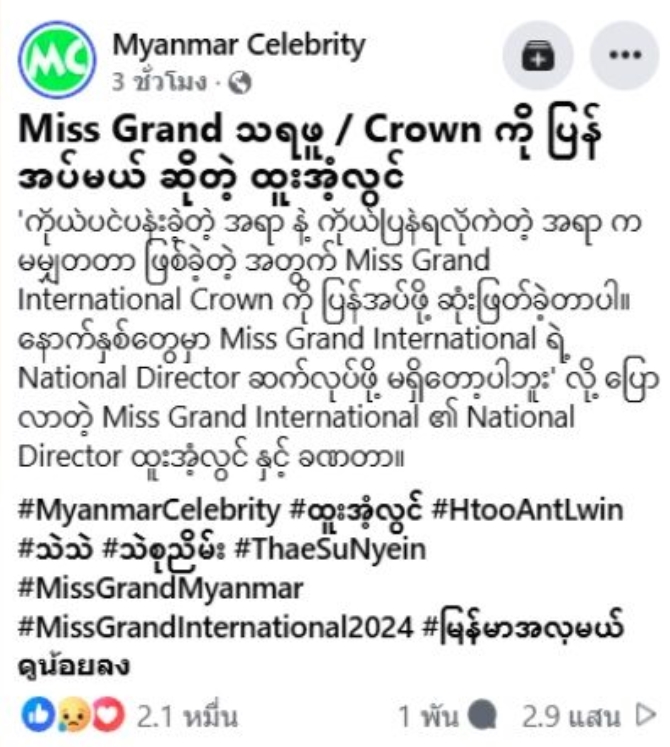The image size is (670, 747).
Task: Open the #MissGrandInternational2024 hashtag
Action: click(215, 628)
